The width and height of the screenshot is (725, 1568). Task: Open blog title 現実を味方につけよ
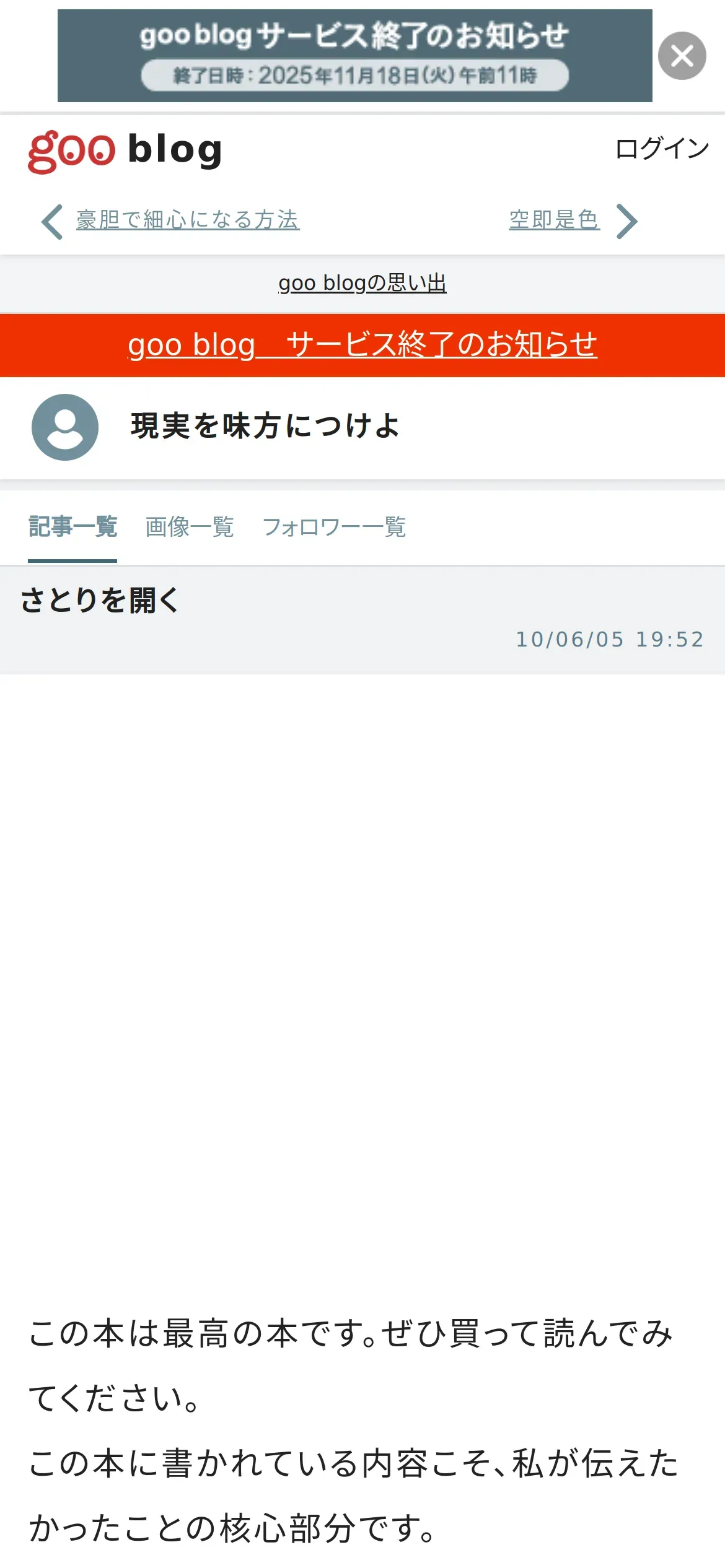click(x=265, y=426)
